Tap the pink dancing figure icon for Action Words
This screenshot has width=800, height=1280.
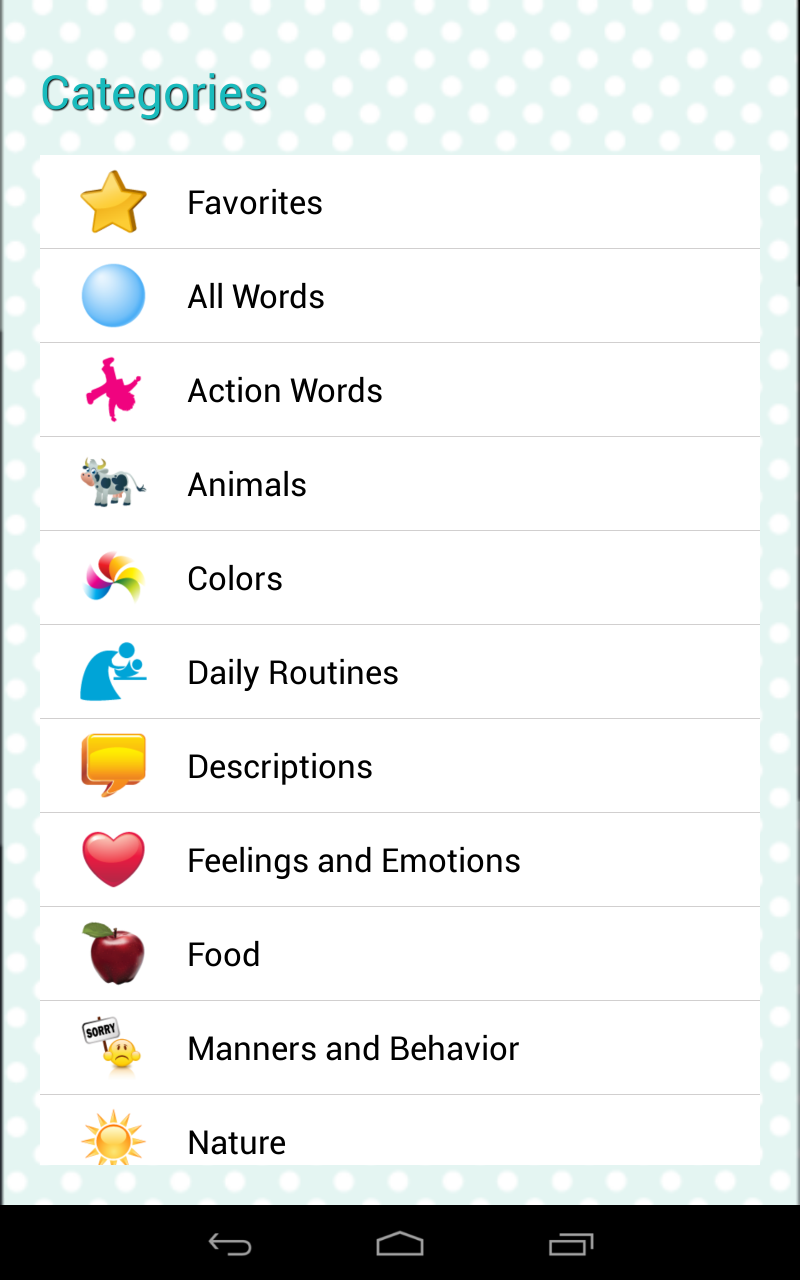tap(113, 389)
